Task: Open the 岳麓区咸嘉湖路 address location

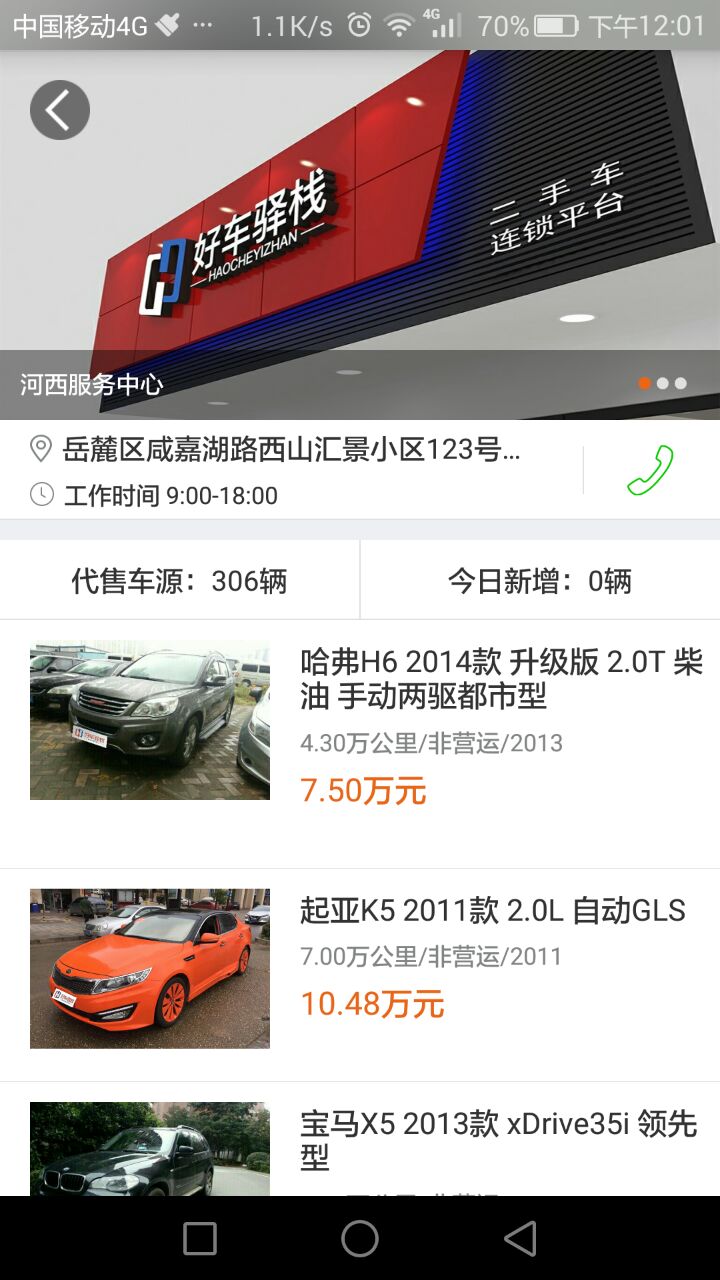Action: point(290,450)
